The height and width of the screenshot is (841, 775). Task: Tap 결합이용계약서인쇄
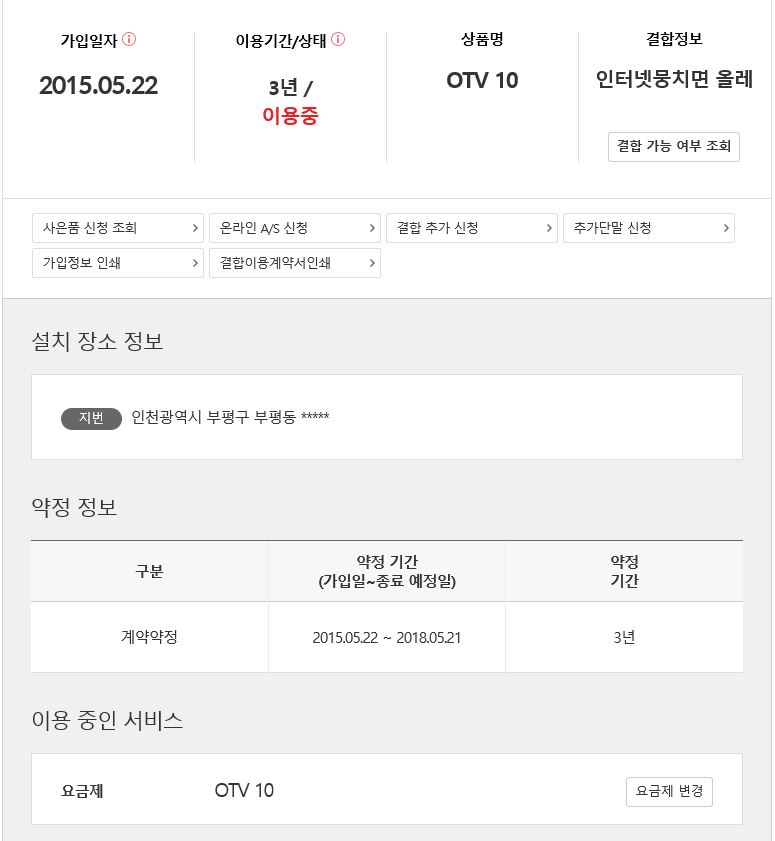[294, 263]
